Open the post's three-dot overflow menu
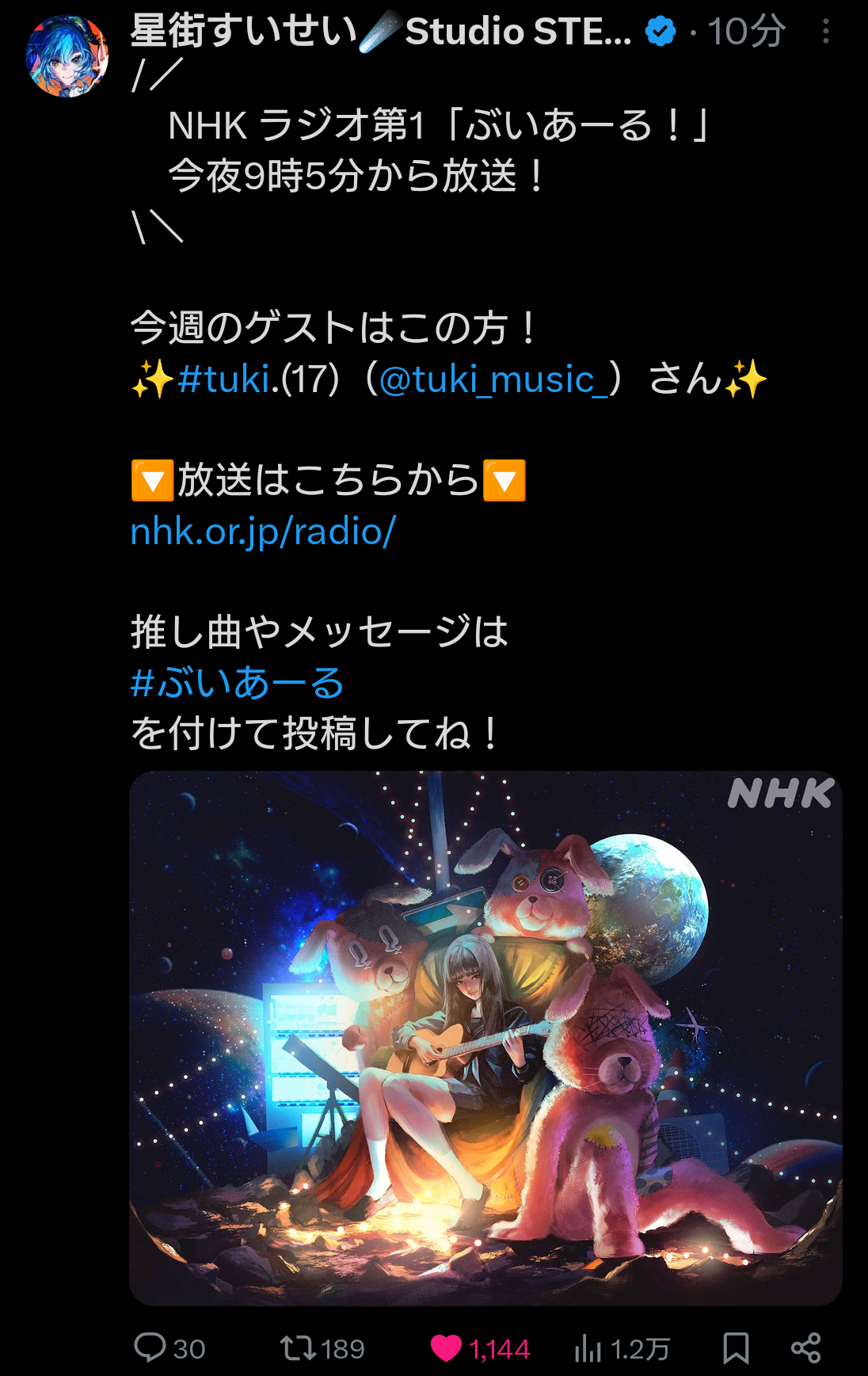The image size is (868, 1376). [825, 32]
